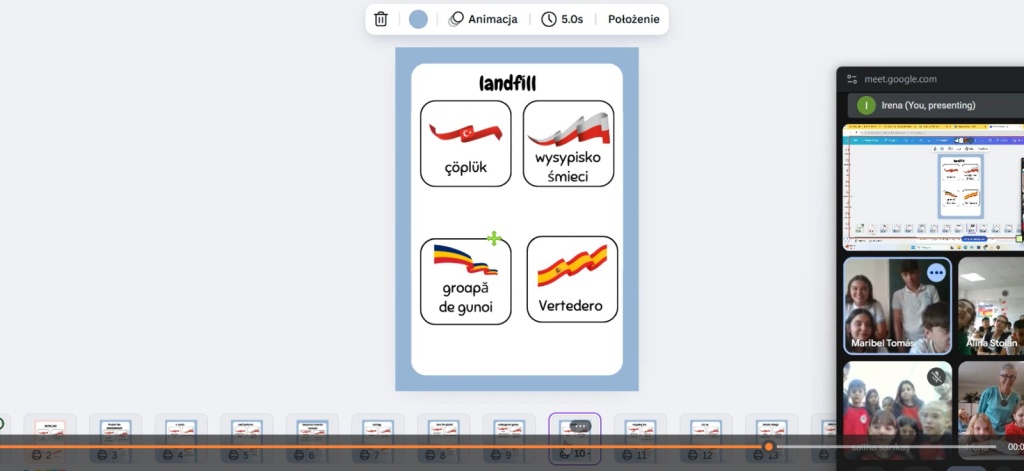Image resolution: width=1024 pixels, height=471 pixels.
Task: Select the wysypisko śmieci Polish card
Action: [568, 143]
